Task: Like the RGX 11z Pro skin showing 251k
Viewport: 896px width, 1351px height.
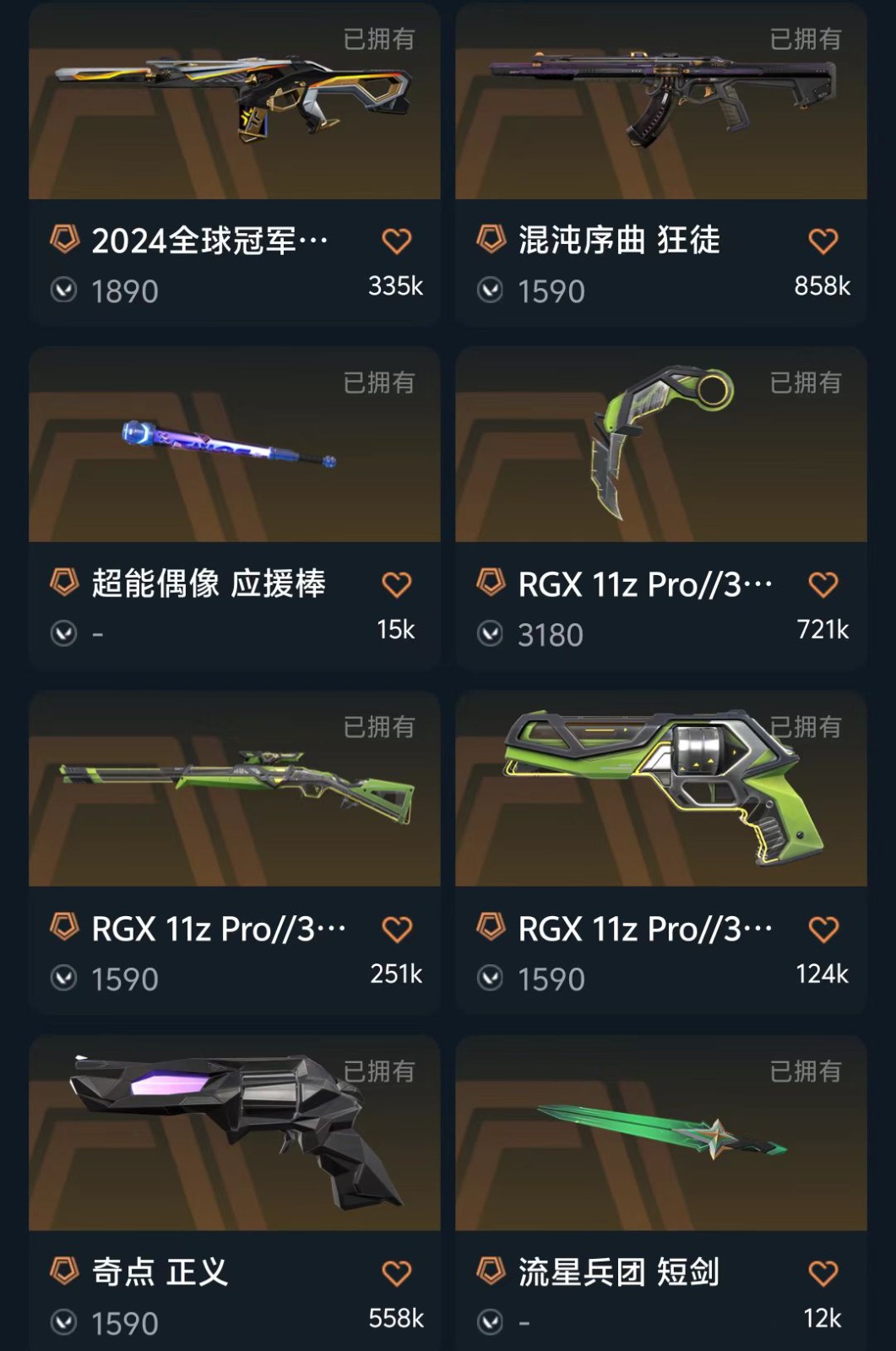Action: coord(396,929)
